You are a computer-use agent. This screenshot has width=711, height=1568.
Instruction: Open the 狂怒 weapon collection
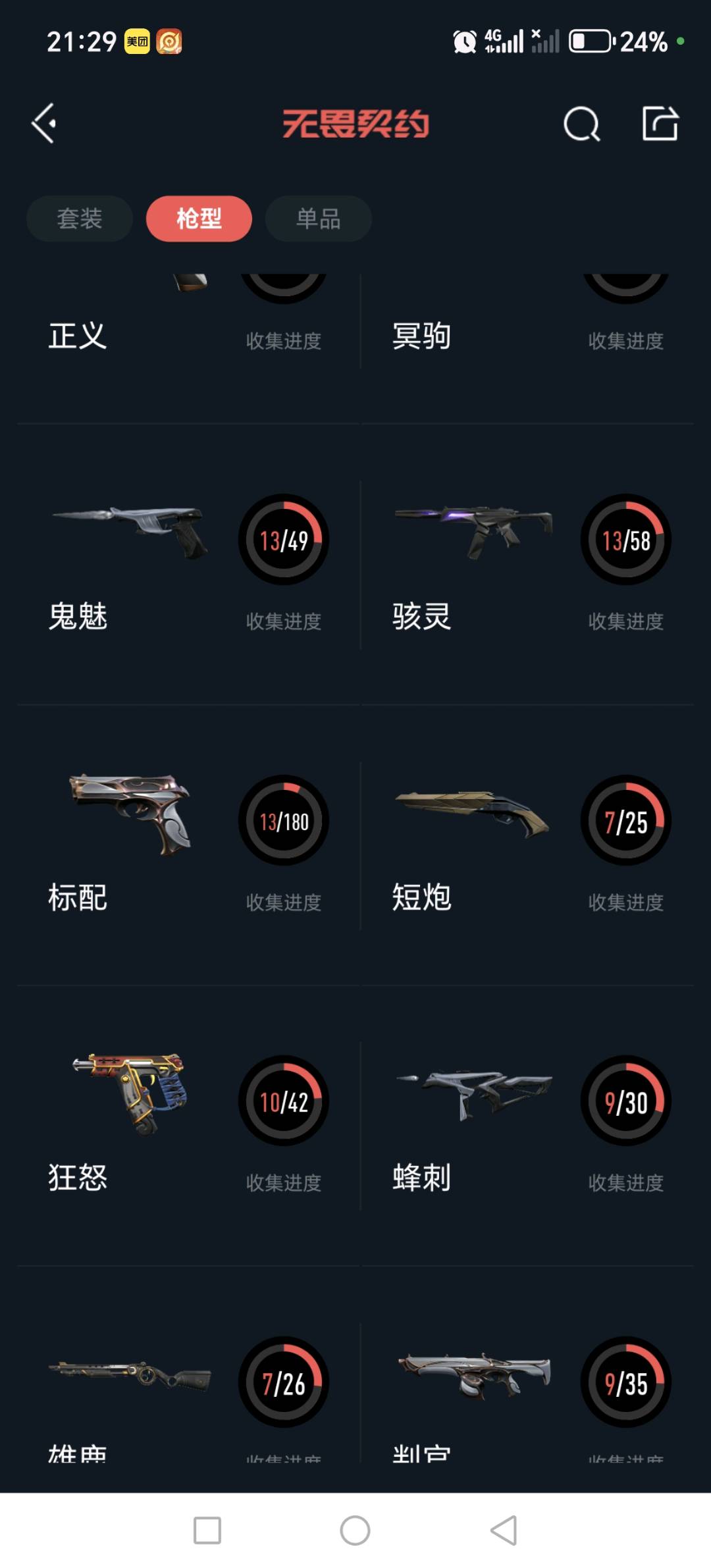coord(188,1126)
